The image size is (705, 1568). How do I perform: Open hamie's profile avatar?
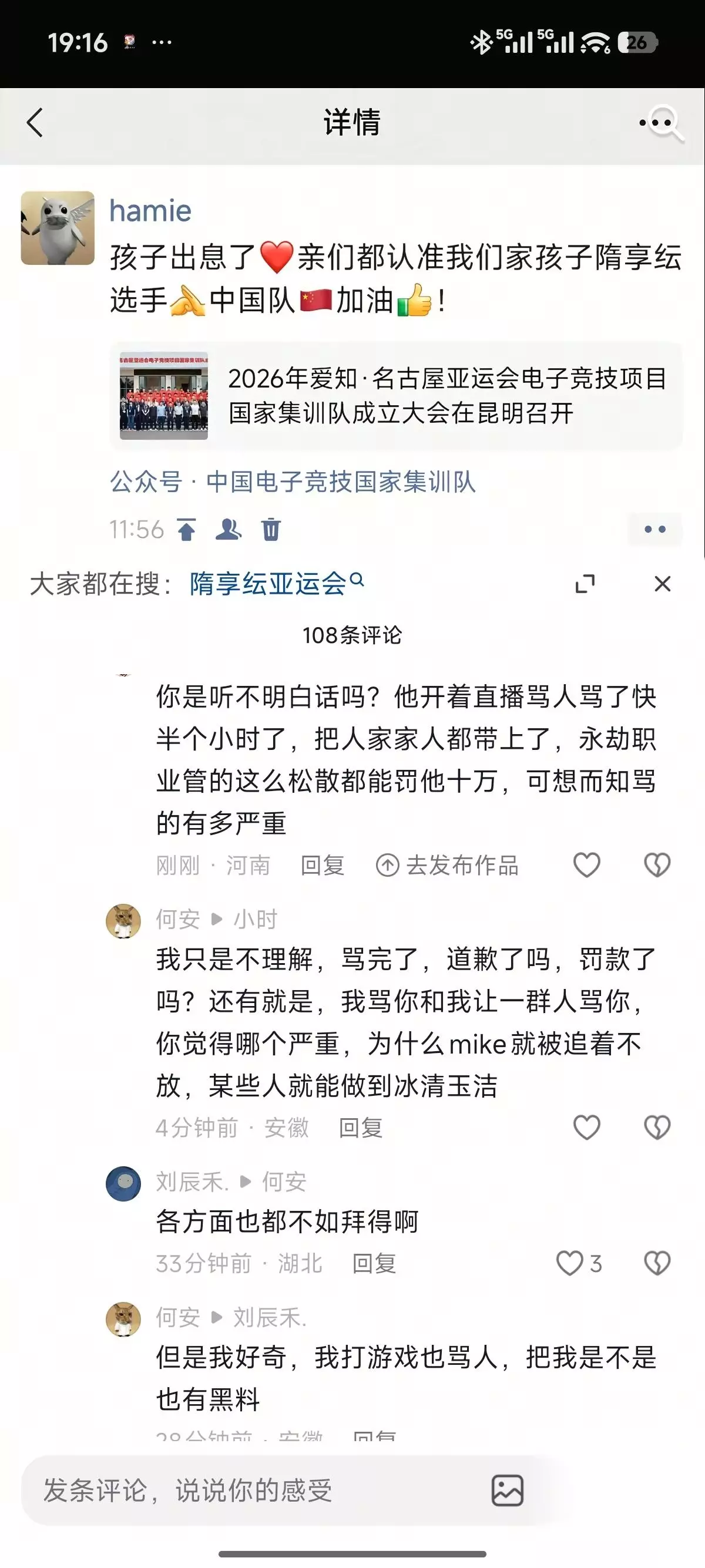pos(58,228)
